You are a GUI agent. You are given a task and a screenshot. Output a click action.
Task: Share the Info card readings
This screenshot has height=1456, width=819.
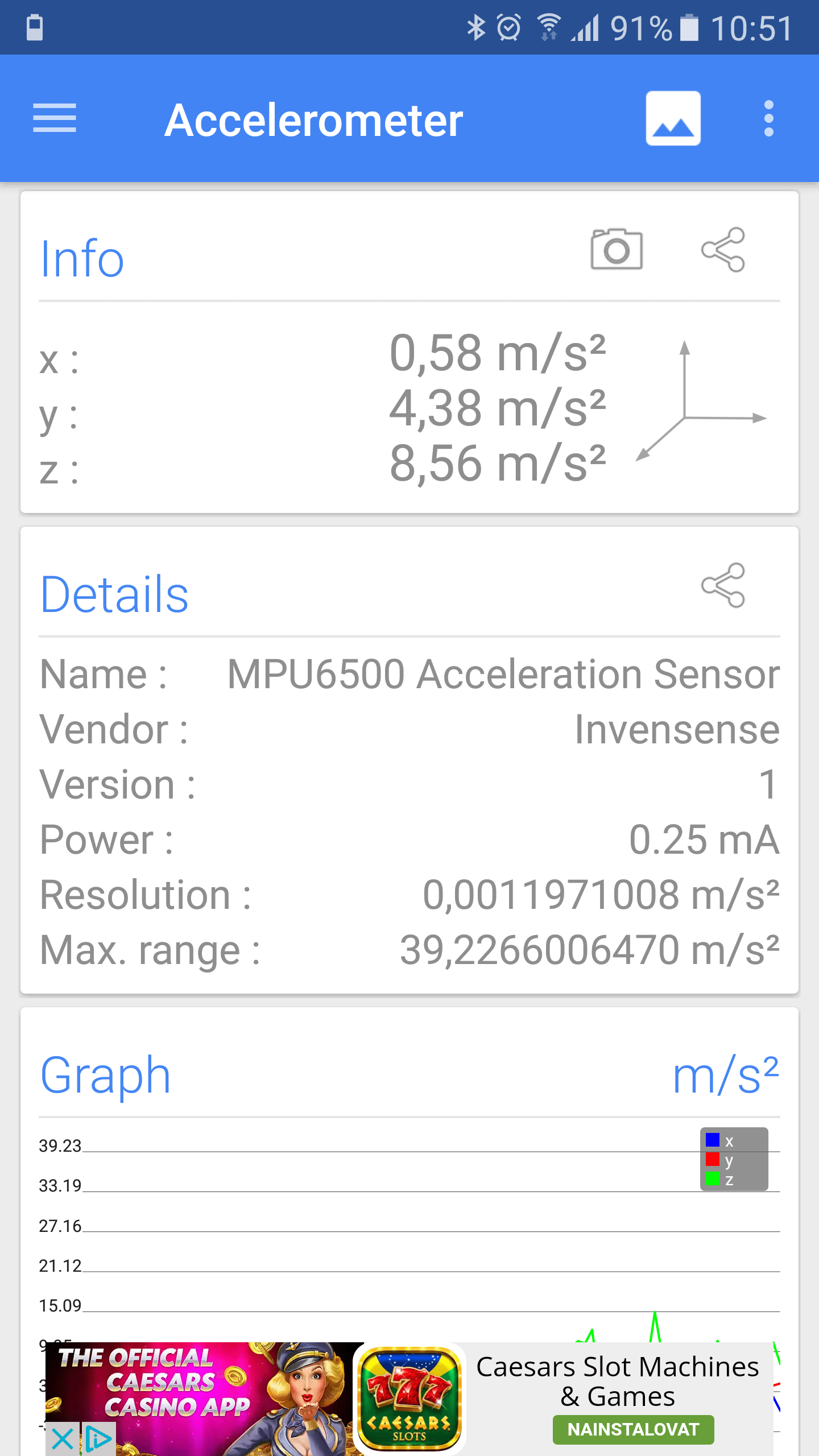pyautogui.click(x=723, y=249)
